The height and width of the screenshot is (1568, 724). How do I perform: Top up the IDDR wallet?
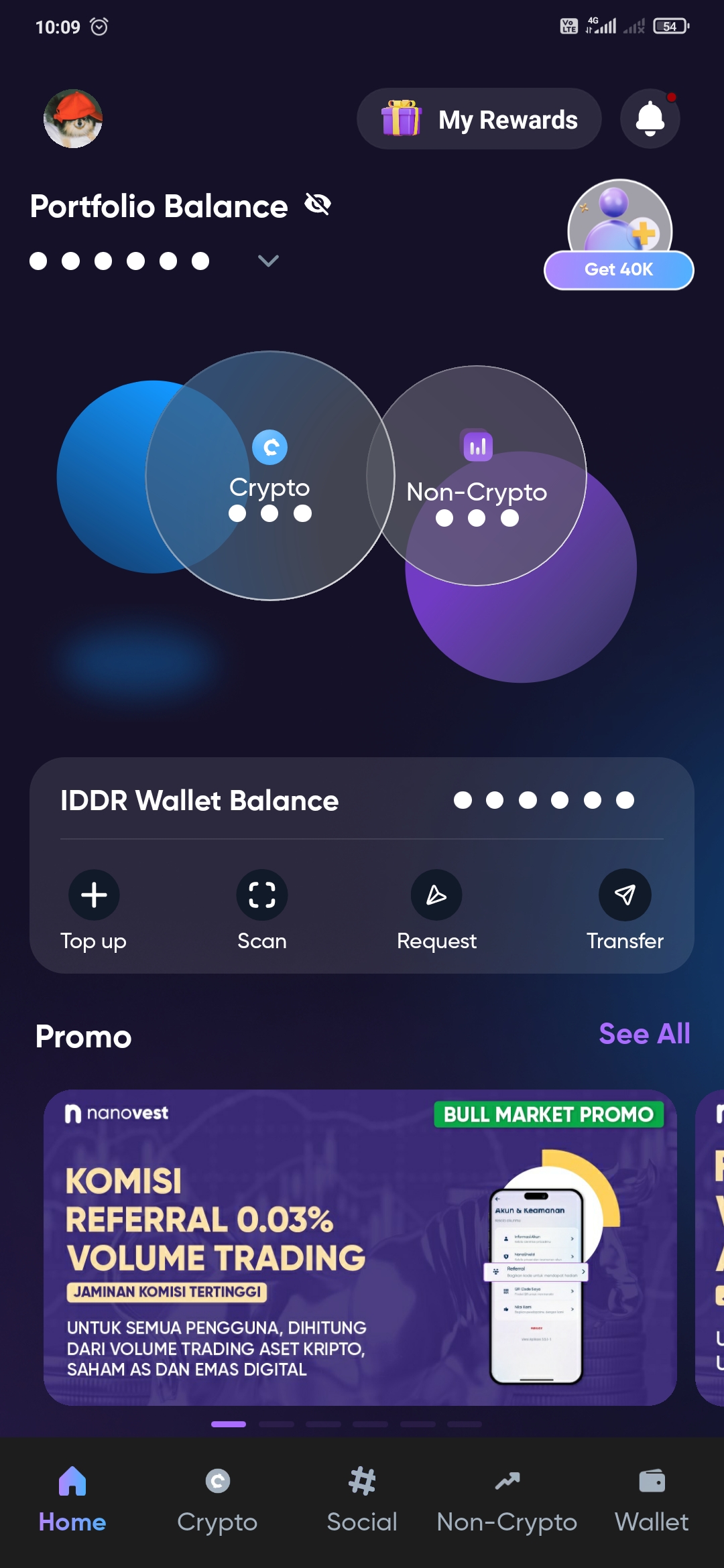click(x=94, y=909)
